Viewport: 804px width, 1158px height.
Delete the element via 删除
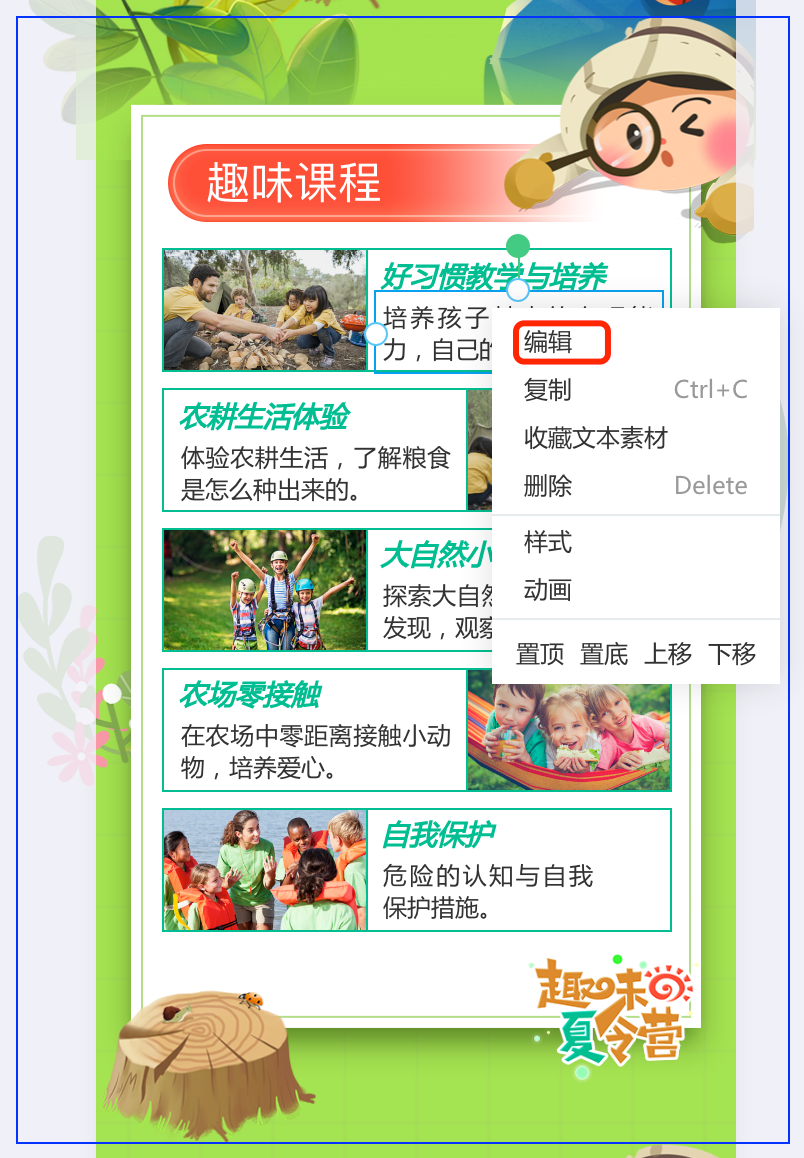point(548,486)
